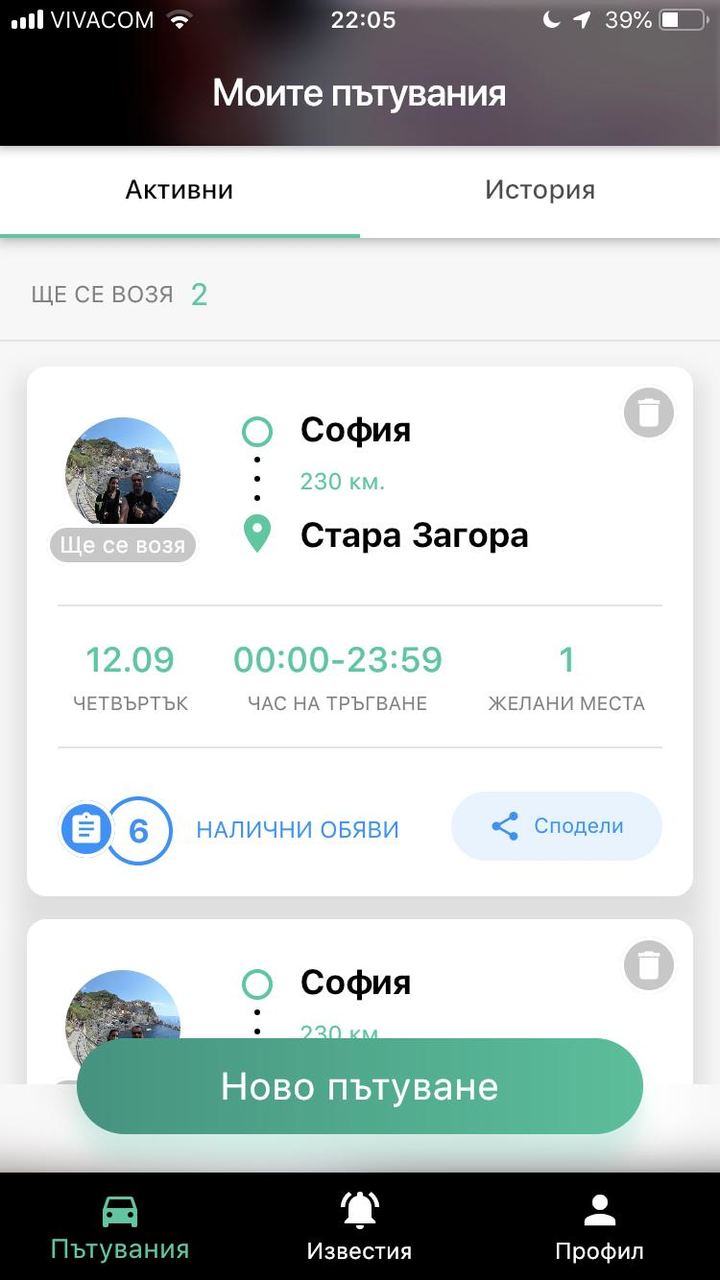Select the Активни tab
The image size is (720, 1280).
[179, 190]
